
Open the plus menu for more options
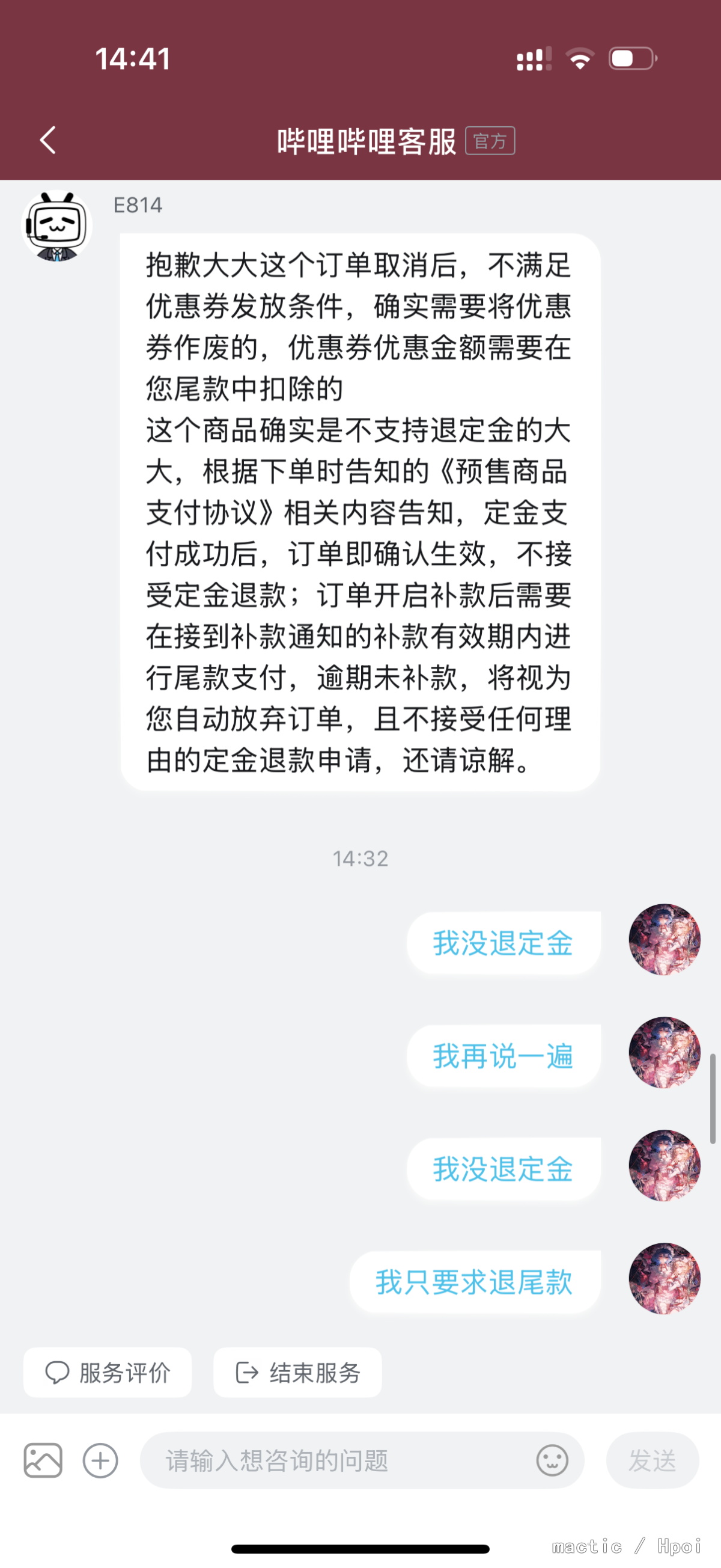pos(100,1460)
